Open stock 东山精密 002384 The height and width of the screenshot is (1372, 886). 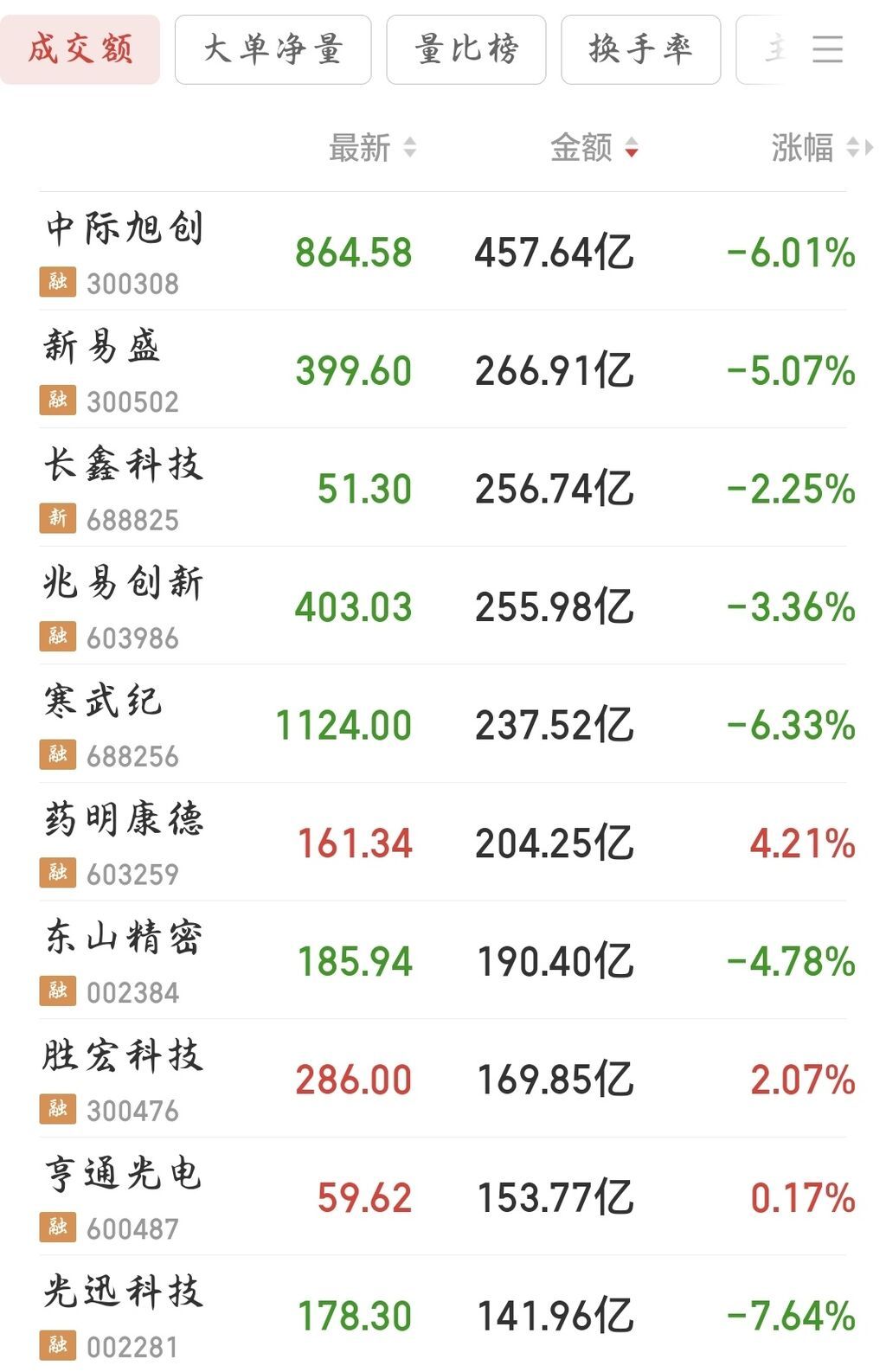(x=443, y=960)
